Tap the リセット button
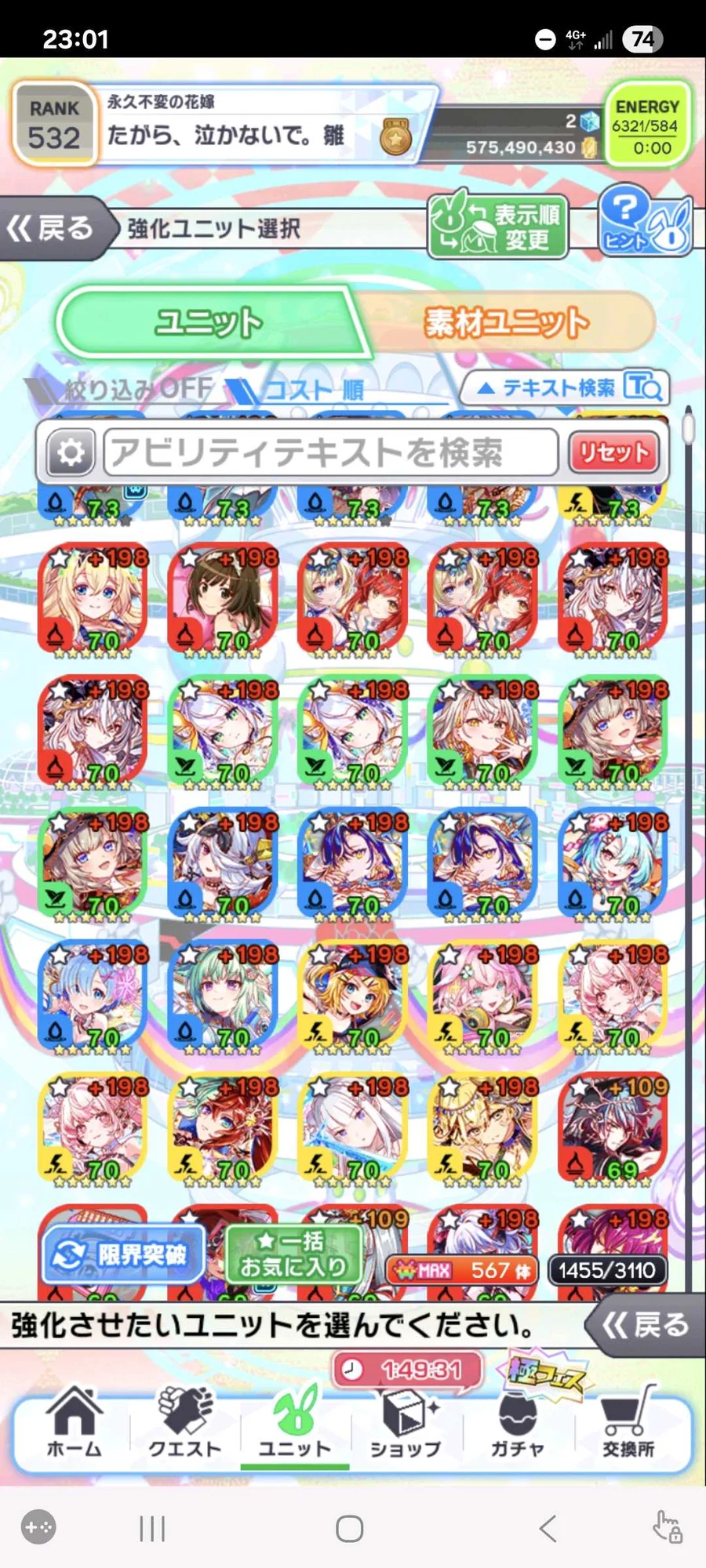The image size is (706, 1568). pos(614,452)
